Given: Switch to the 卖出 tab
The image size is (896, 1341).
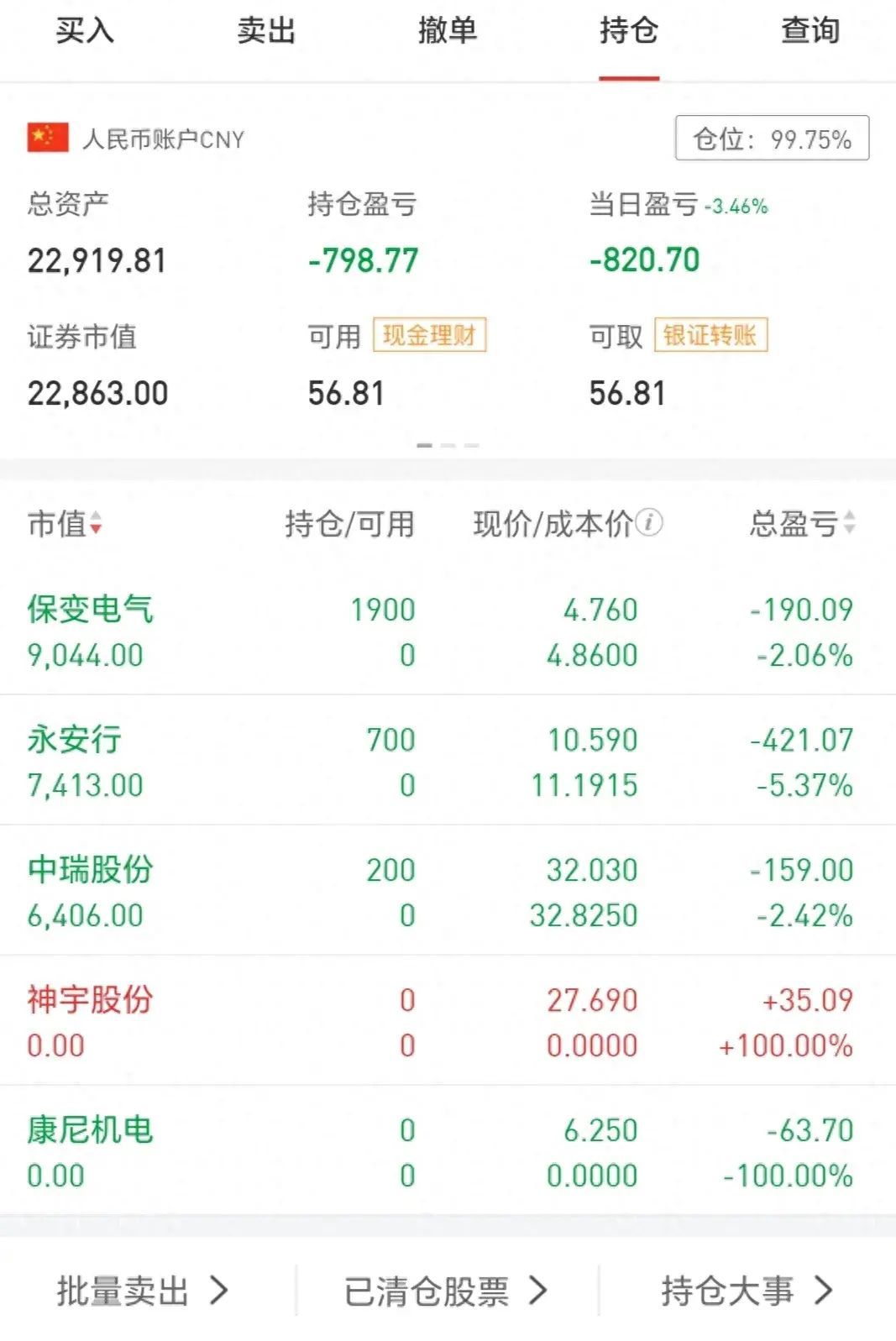Looking at the screenshot, I should 266,32.
